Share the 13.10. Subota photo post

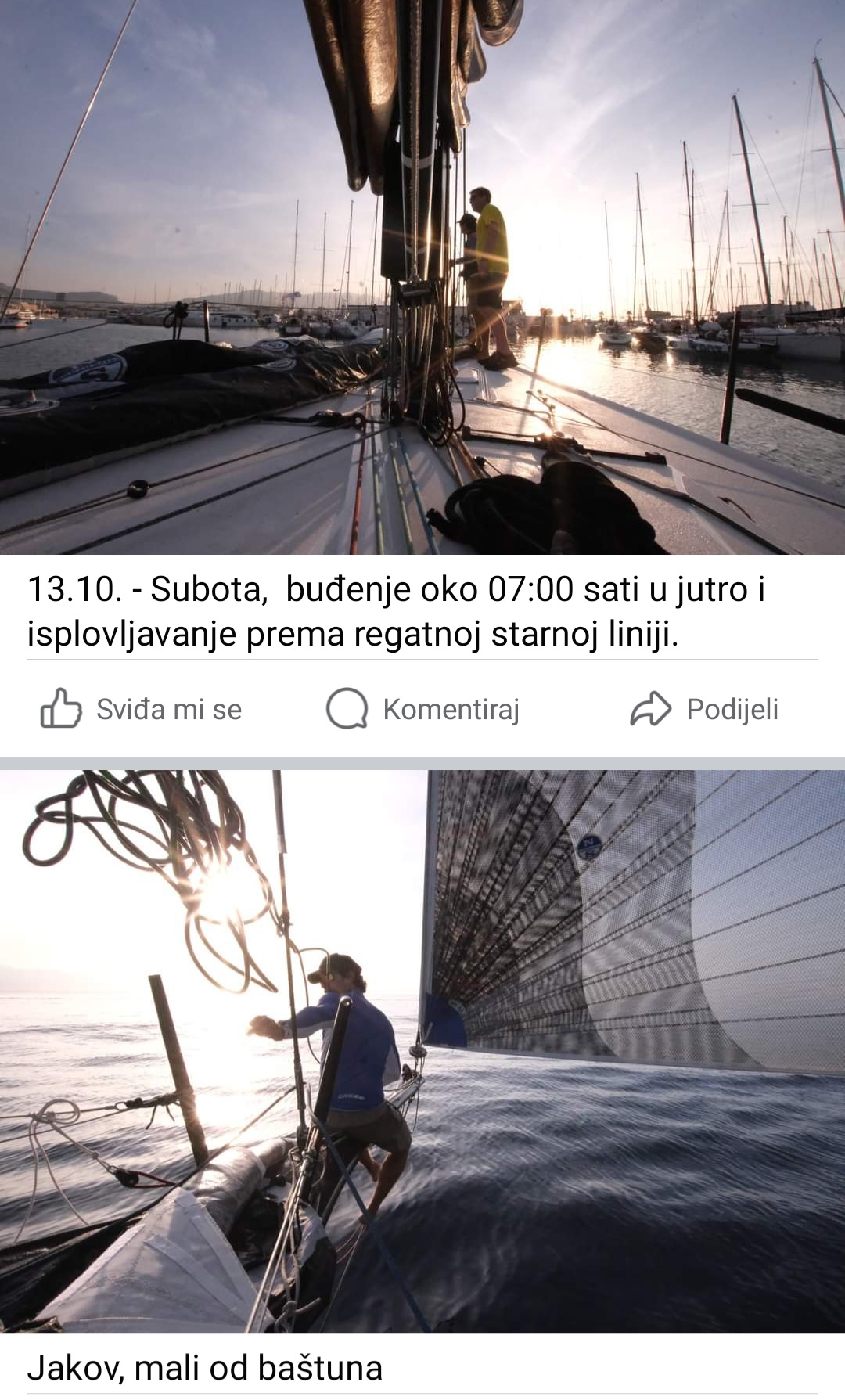tap(704, 709)
